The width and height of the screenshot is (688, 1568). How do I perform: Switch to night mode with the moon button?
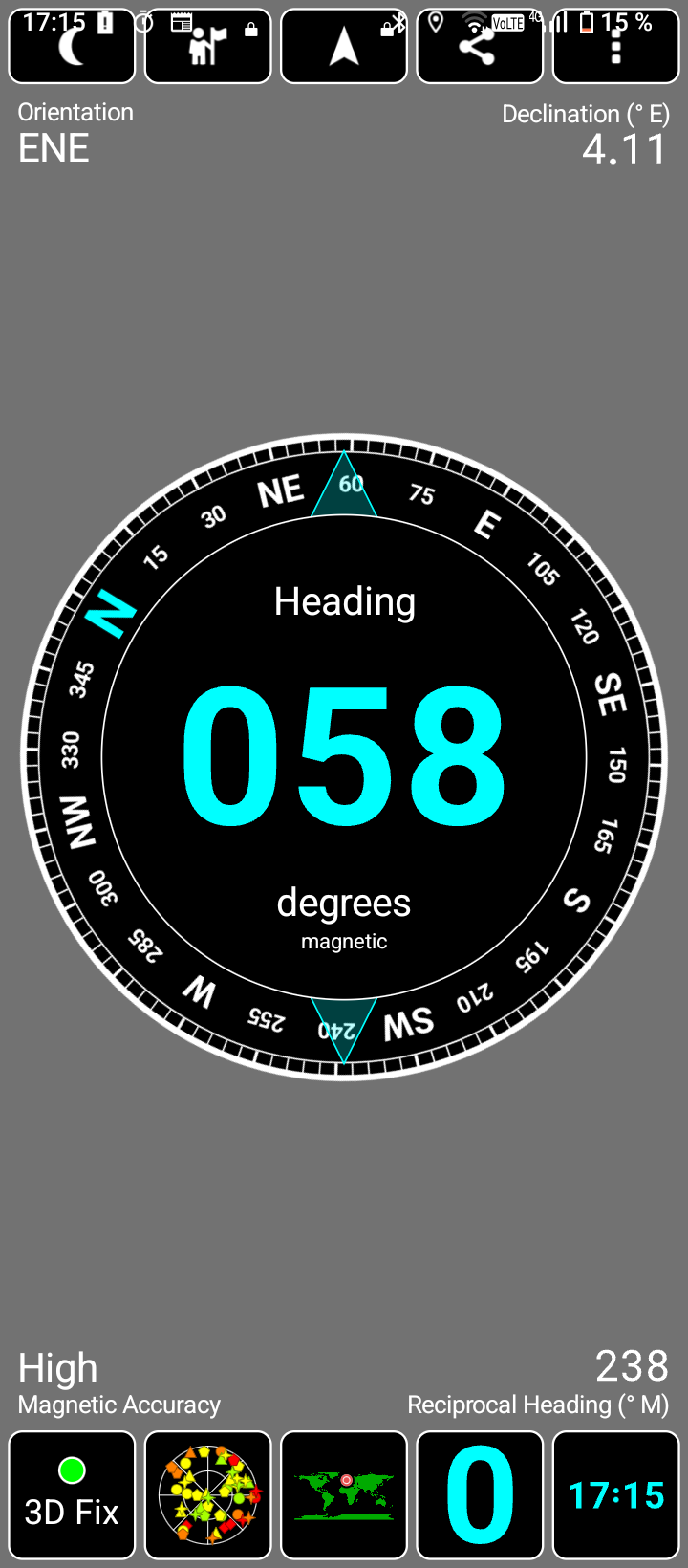72,46
